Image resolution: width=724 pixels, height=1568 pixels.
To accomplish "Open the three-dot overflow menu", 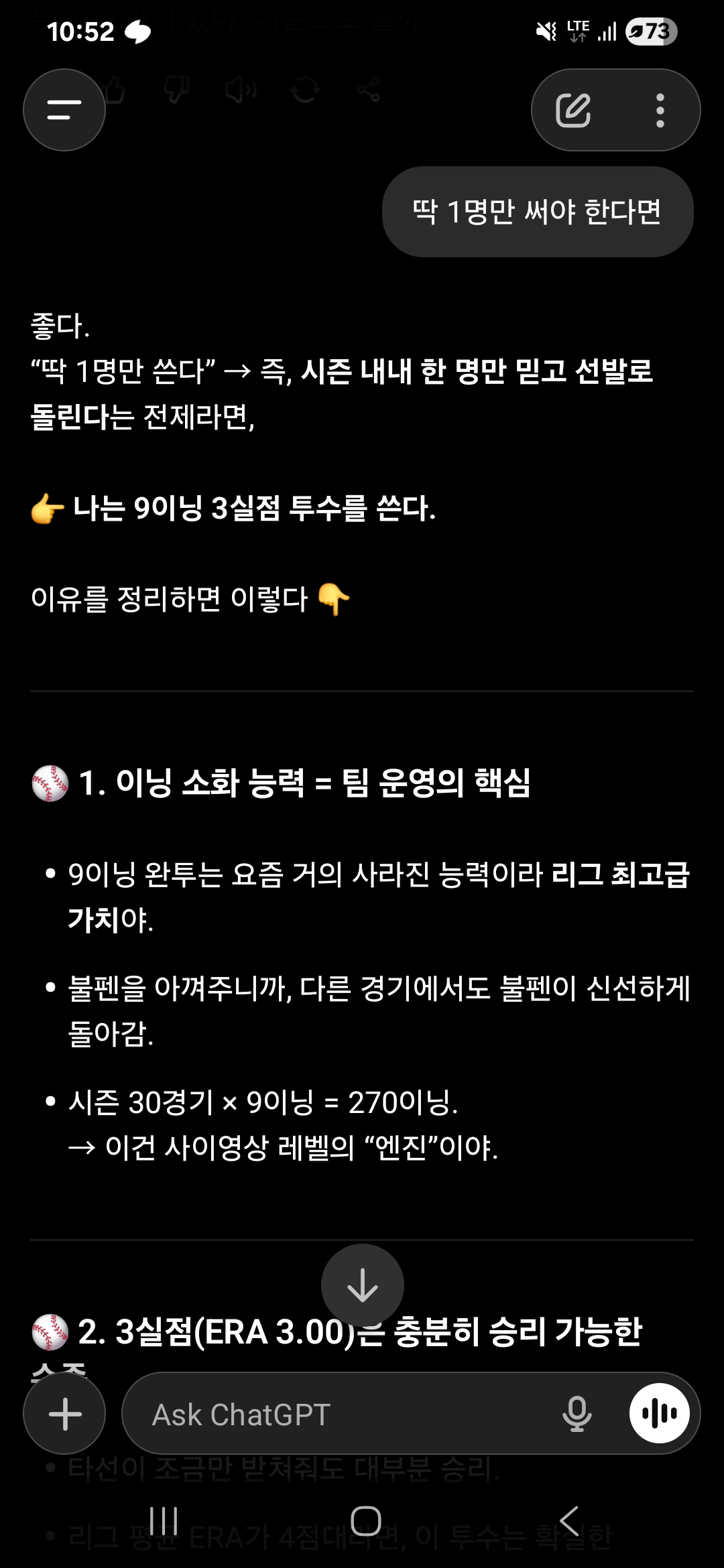I will point(660,110).
